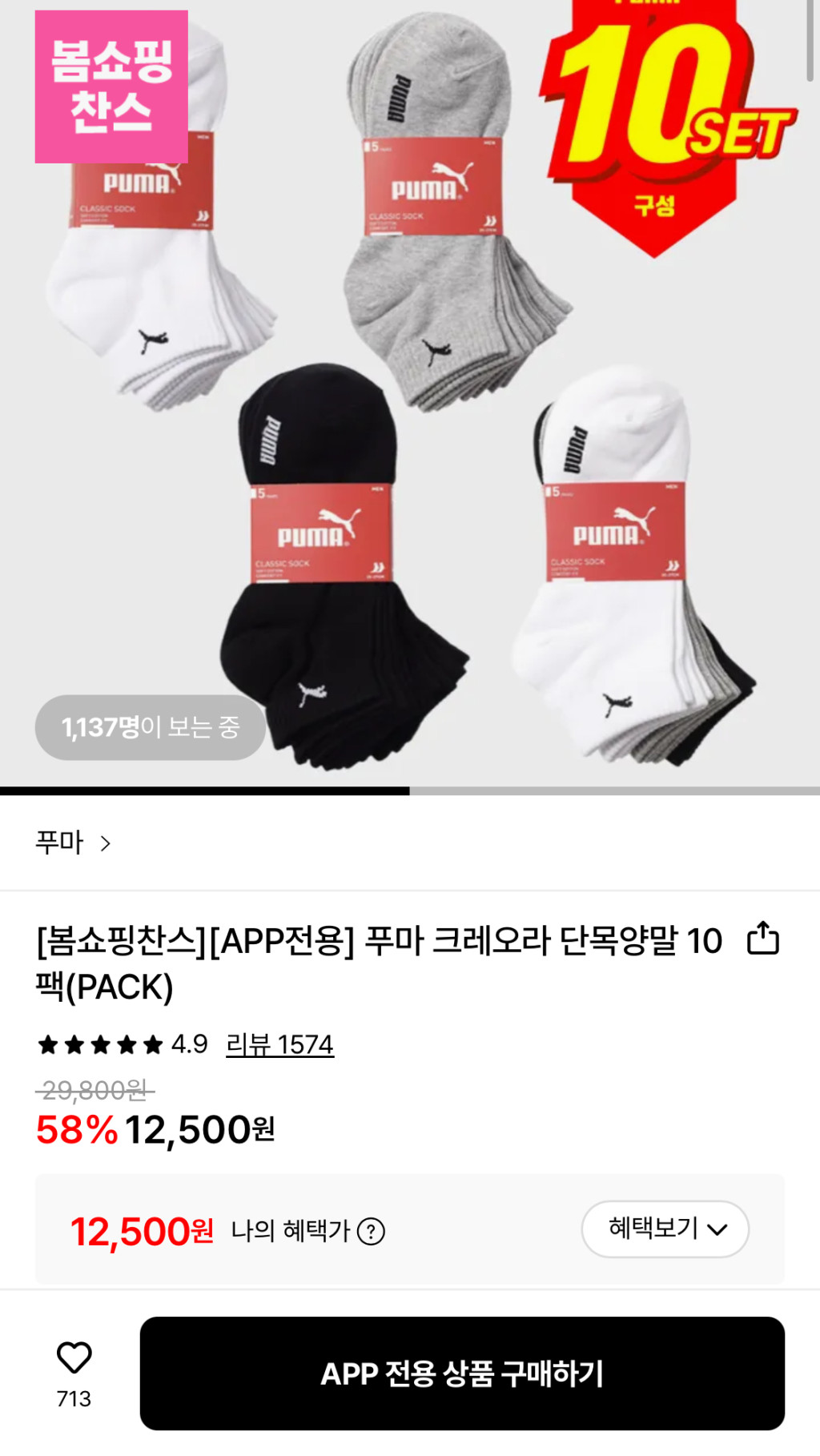Open the 리뷰 1574 reviews link
This screenshot has height=1456, width=820.
tap(279, 1044)
